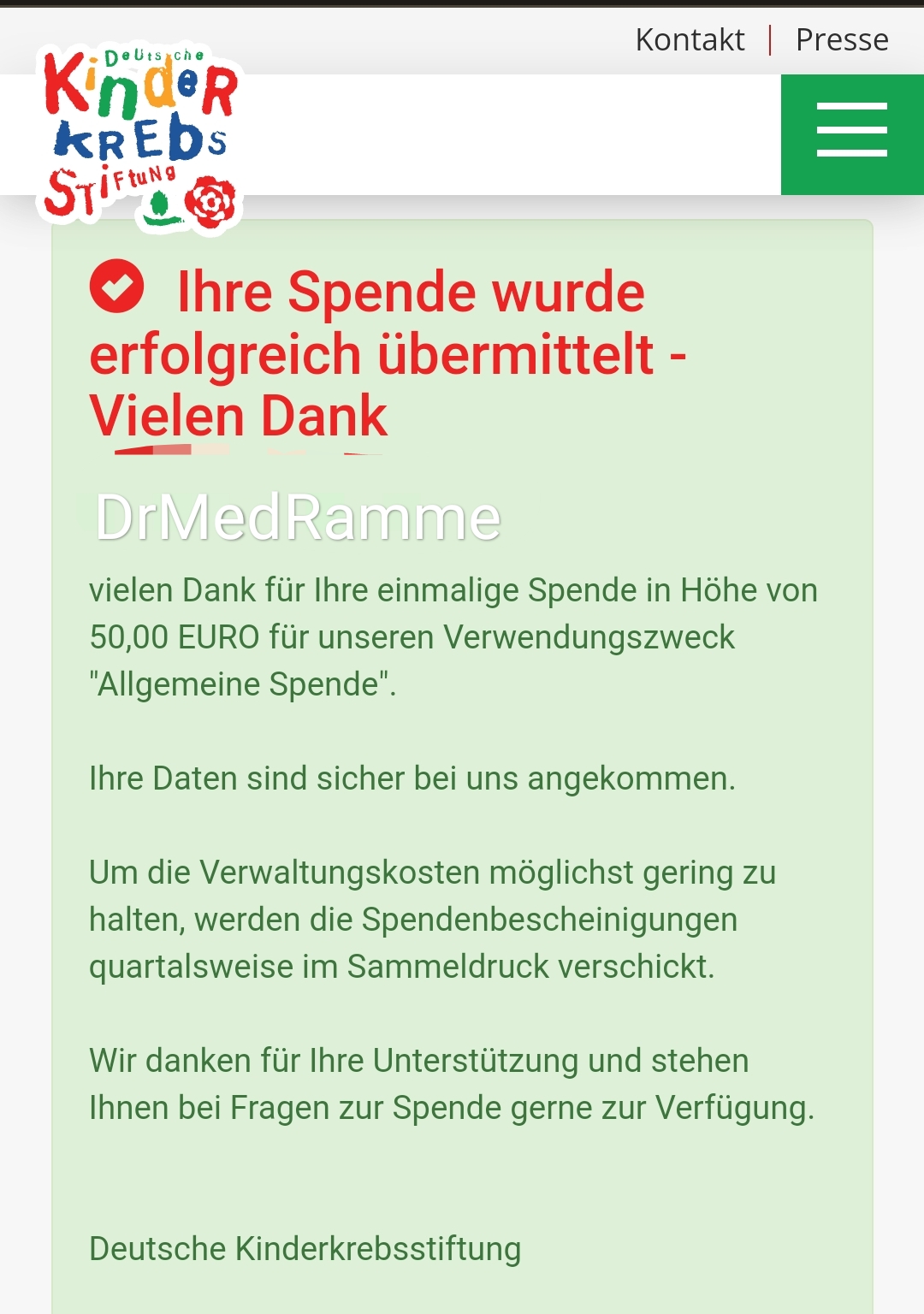Tap the Deutsche Kinderkrebsstiftung logo for home
This screenshot has height=1314, width=924.
(140, 137)
